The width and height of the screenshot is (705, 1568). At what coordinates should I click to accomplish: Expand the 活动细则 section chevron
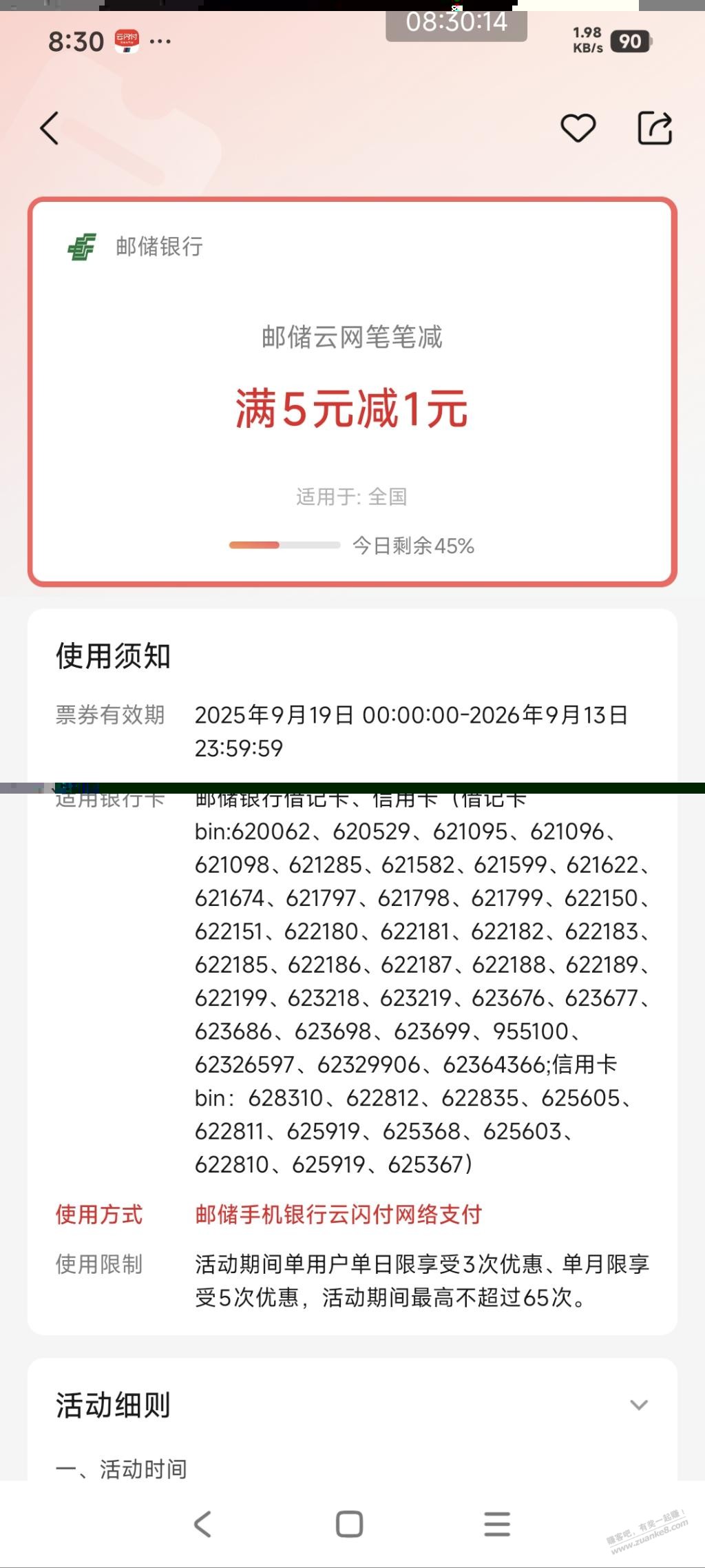639,1405
